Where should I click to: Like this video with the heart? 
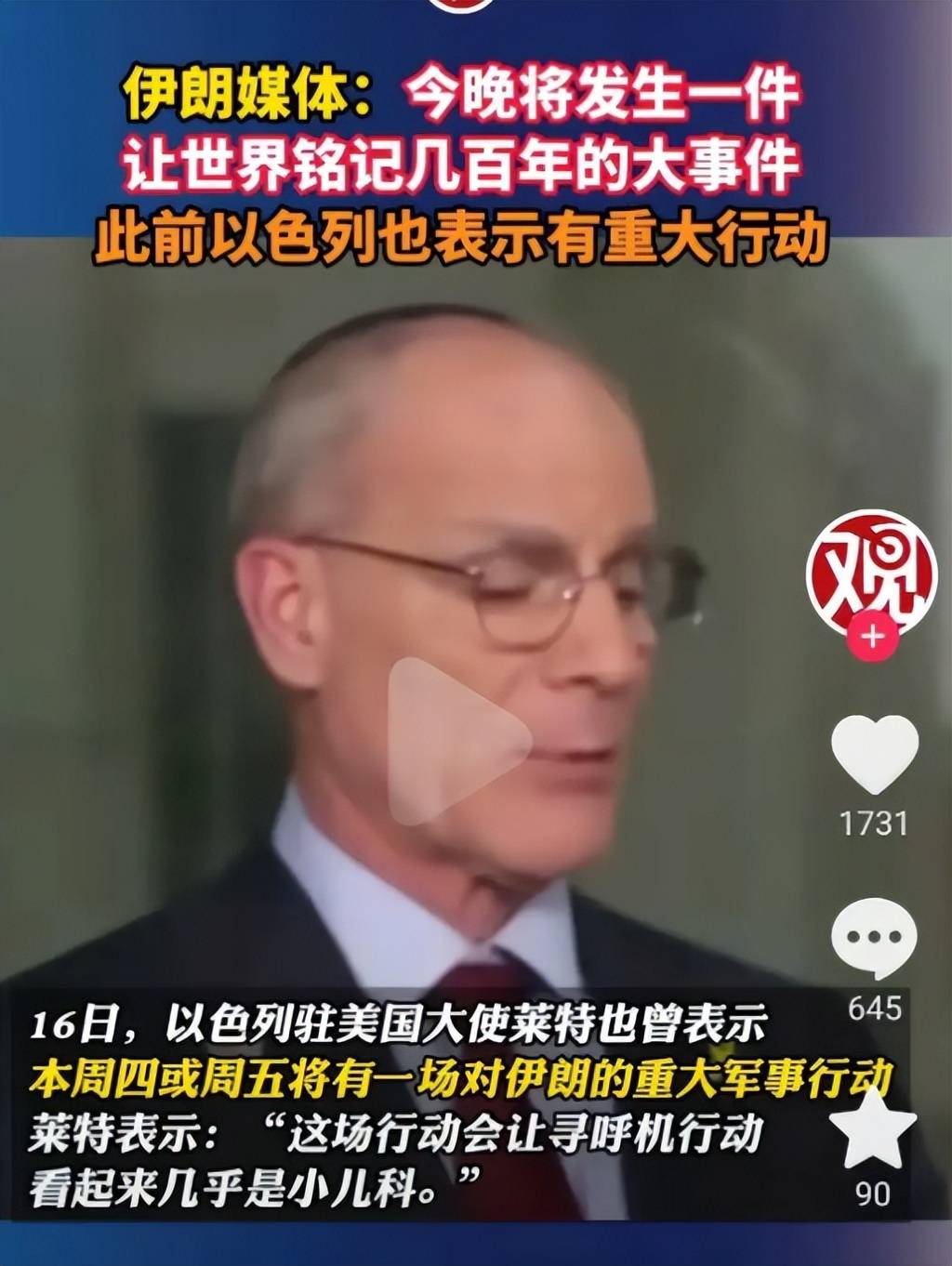(x=874, y=755)
